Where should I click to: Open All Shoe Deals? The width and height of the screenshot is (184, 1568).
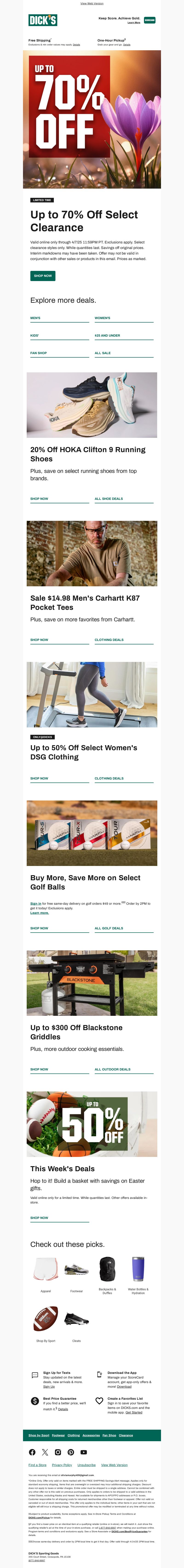pyautogui.click(x=109, y=498)
